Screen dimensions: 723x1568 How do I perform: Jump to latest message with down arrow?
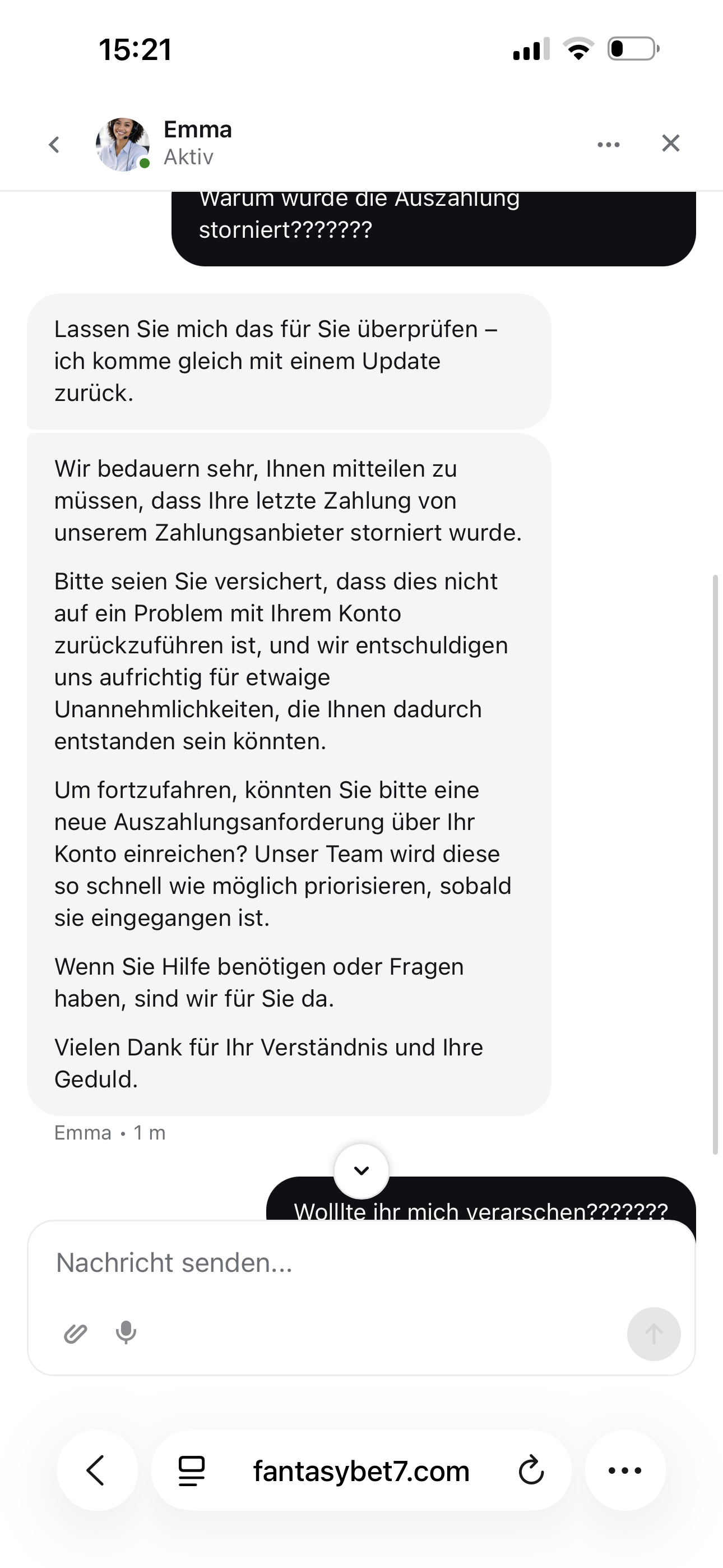(361, 1170)
